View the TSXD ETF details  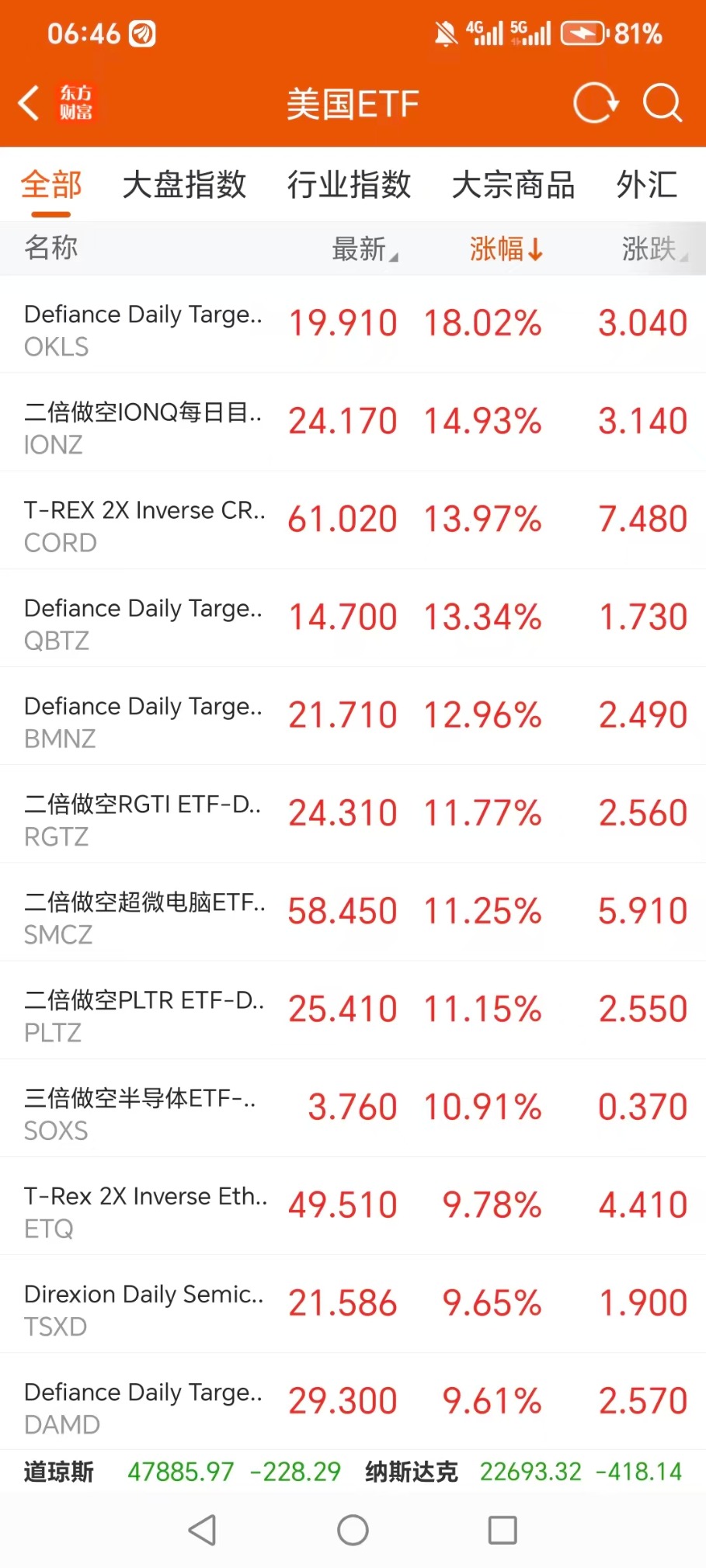pos(353,1305)
